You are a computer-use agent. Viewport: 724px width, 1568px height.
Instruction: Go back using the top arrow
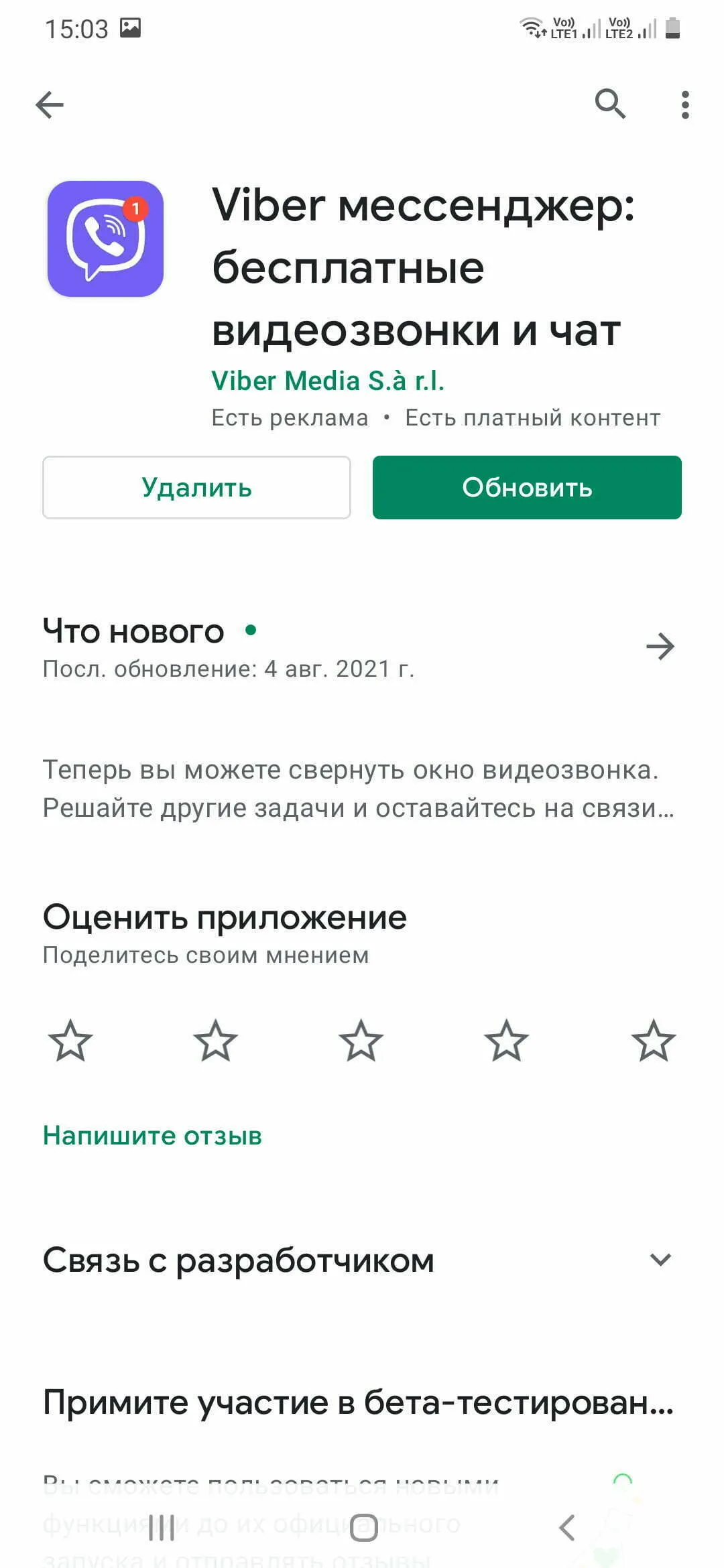click(50, 105)
